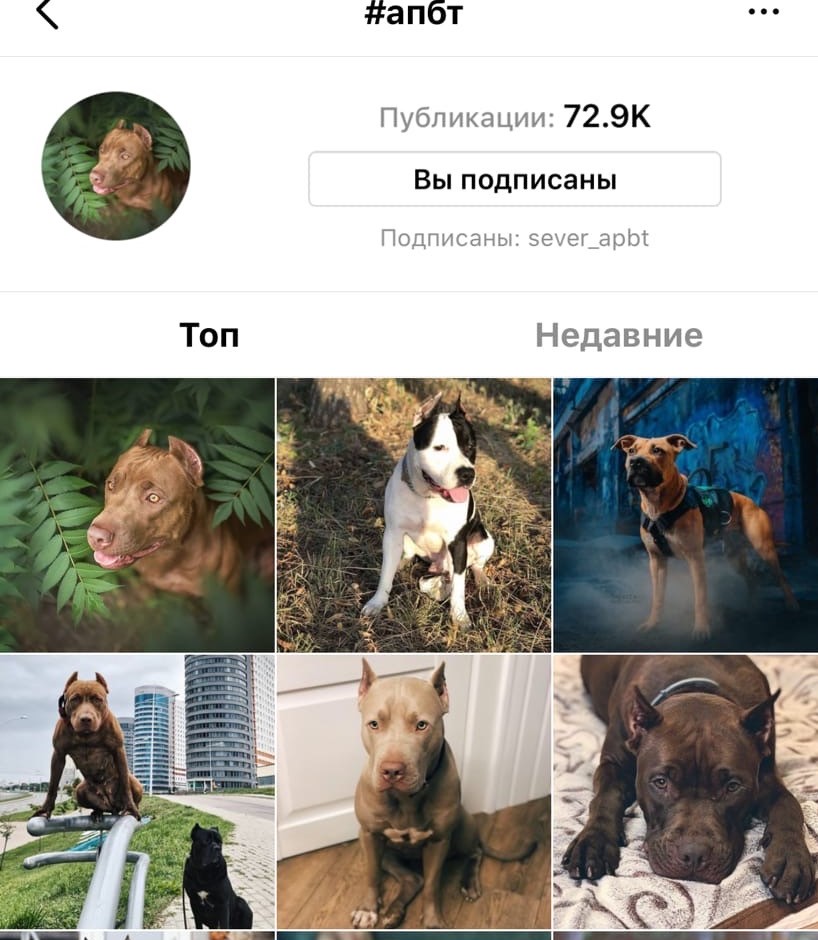Switch to the Недавние tab
The width and height of the screenshot is (818, 940).
click(618, 335)
